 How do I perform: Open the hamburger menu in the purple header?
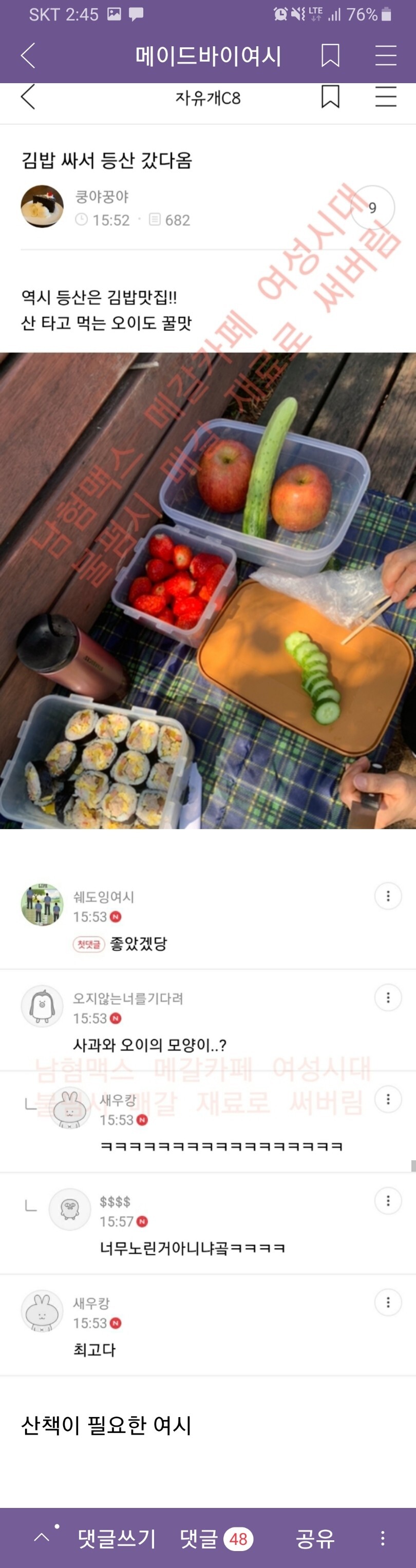(x=386, y=55)
